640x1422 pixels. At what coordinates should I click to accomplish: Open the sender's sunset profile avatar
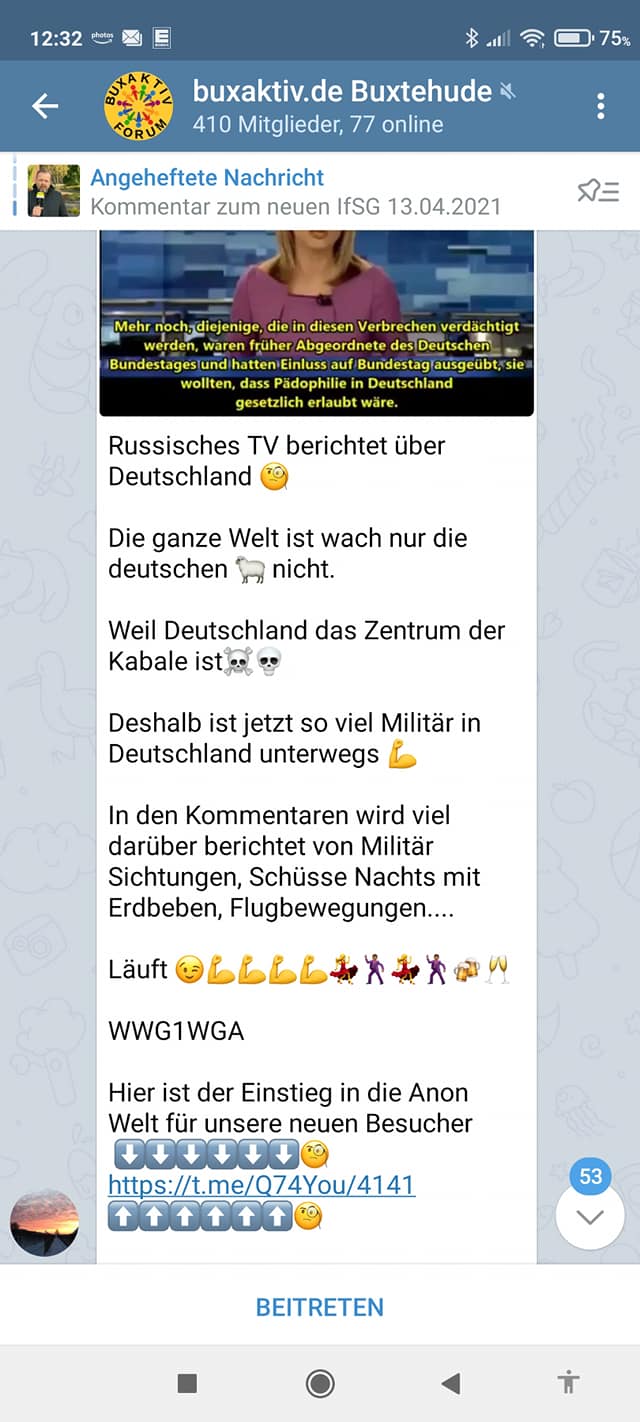pos(44,1223)
